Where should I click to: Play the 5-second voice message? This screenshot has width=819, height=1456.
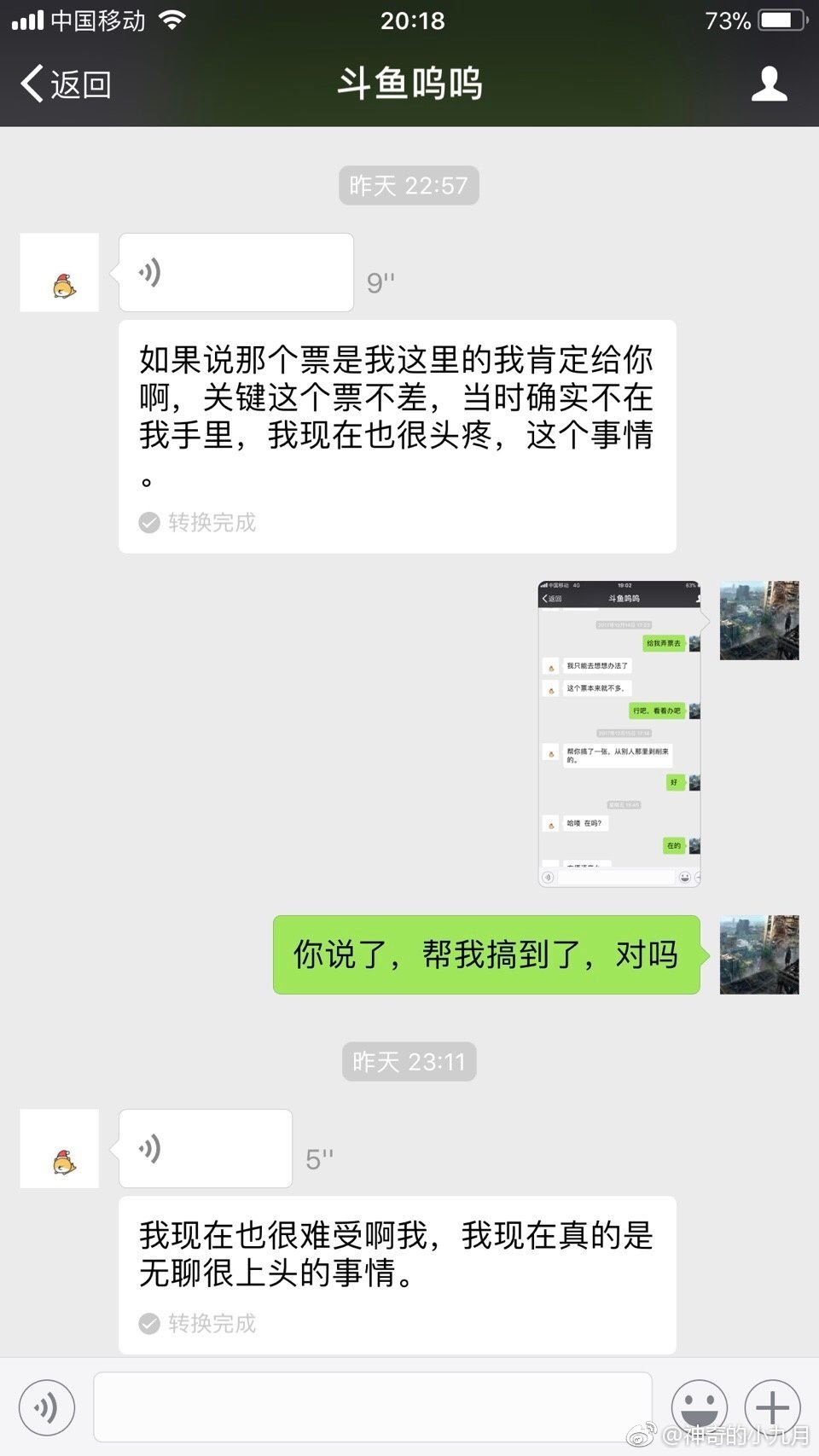(x=205, y=1149)
